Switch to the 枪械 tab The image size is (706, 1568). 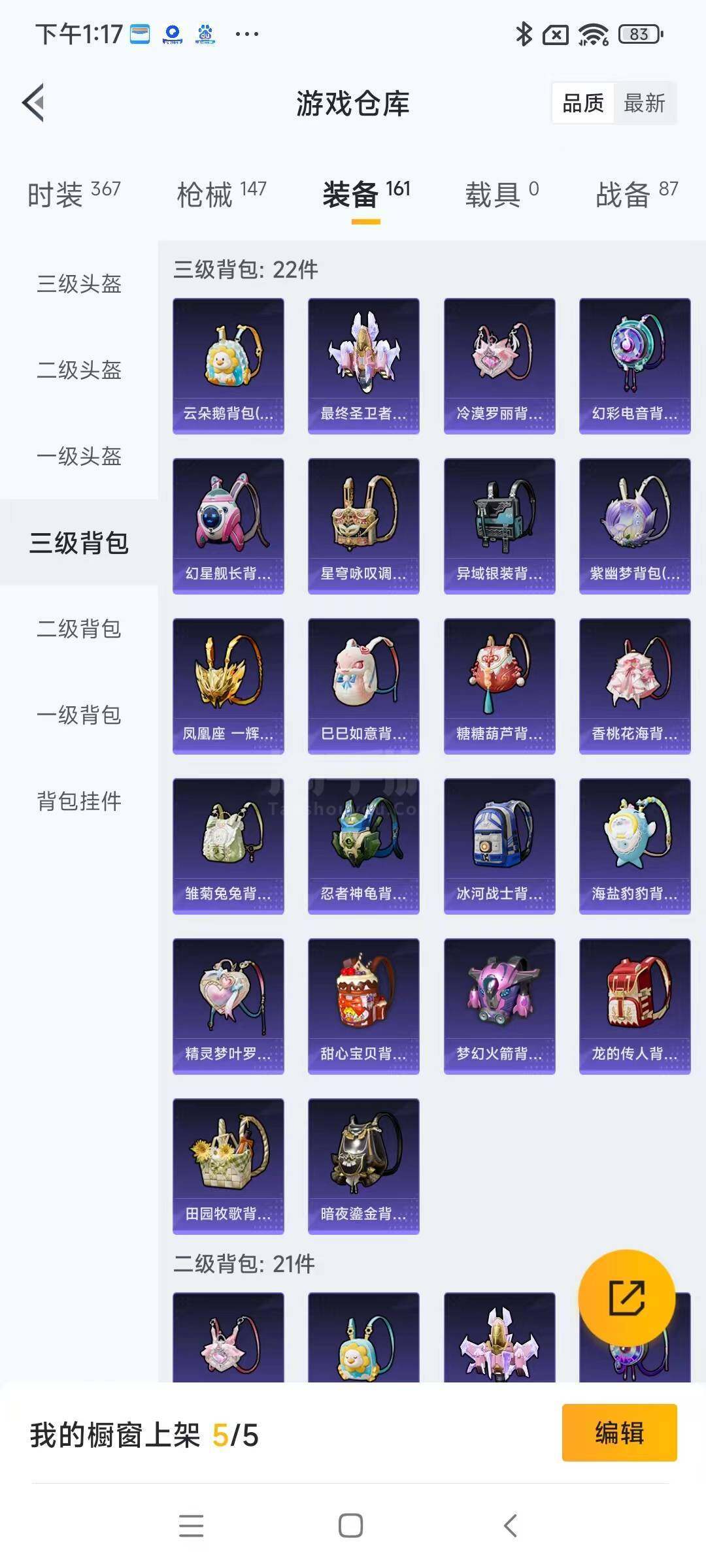pyautogui.click(x=222, y=195)
